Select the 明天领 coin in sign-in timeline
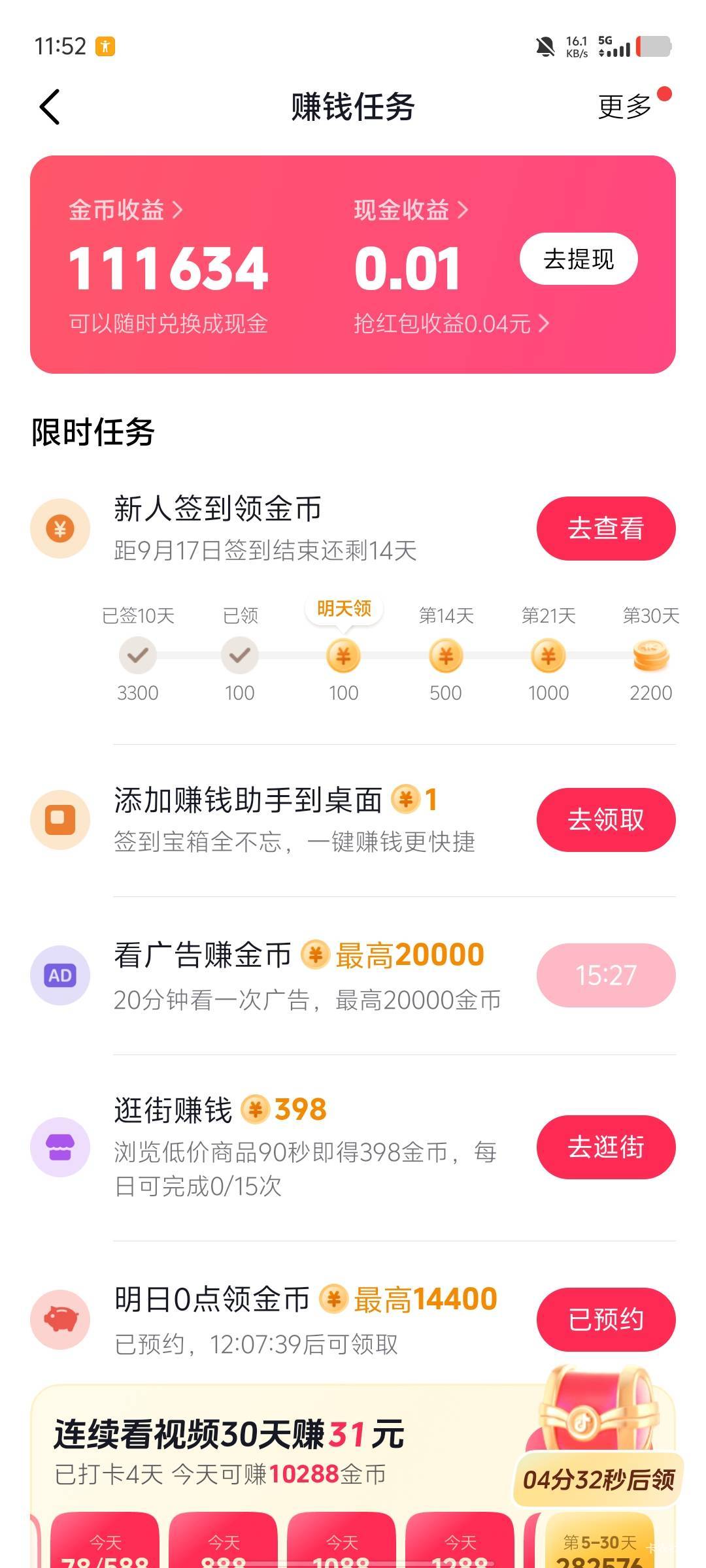This screenshot has height=1568, width=706. coord(343,656)
